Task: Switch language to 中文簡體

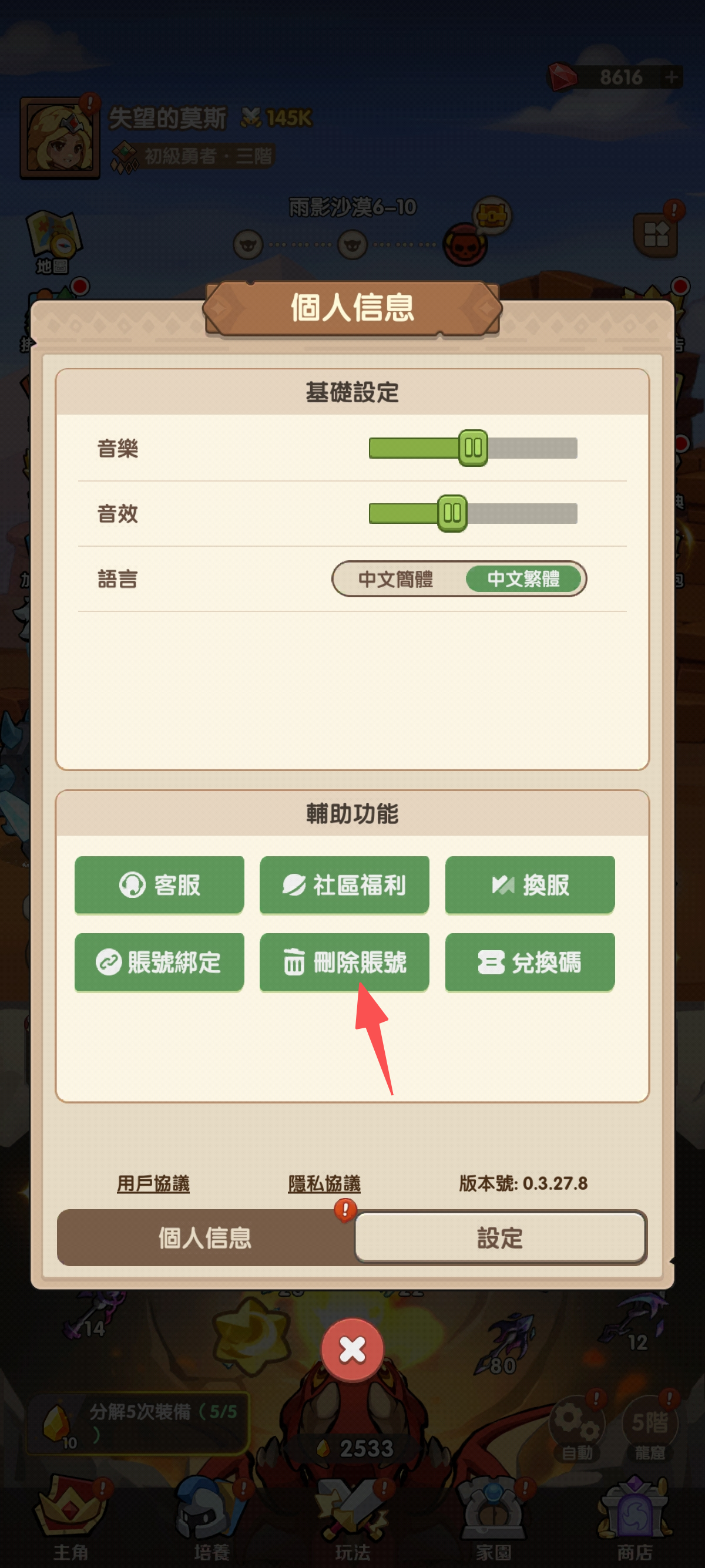Action: point(396,579)
